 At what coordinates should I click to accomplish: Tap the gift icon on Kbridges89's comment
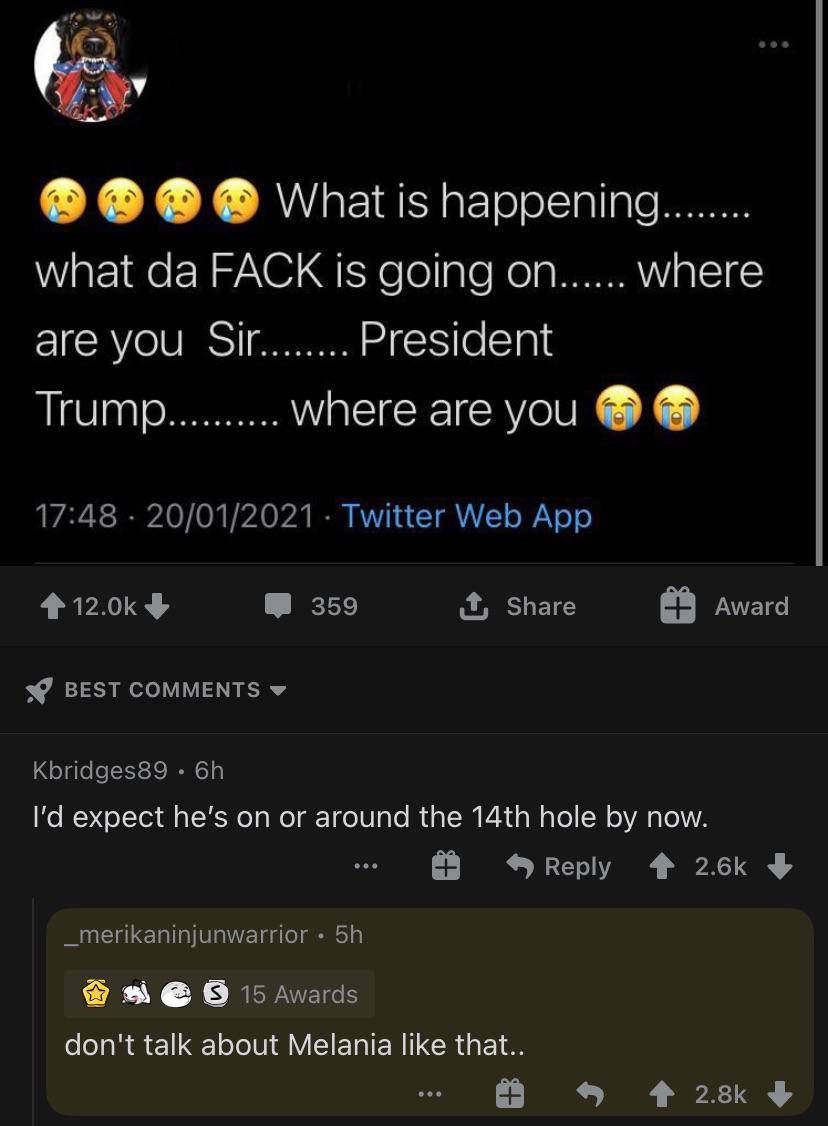coord(445,866)
